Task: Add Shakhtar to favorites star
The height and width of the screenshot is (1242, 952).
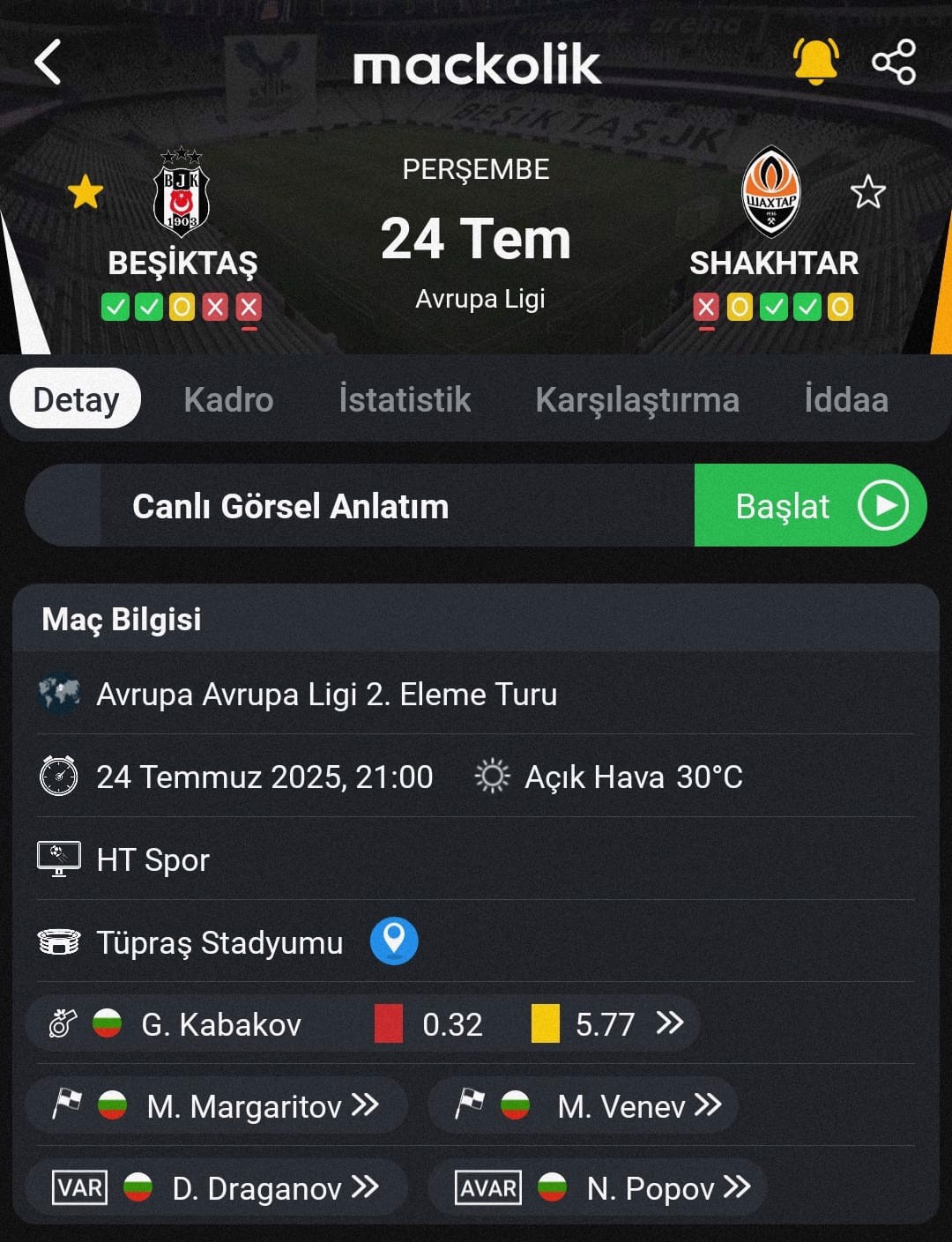Action: click(867, 191)
